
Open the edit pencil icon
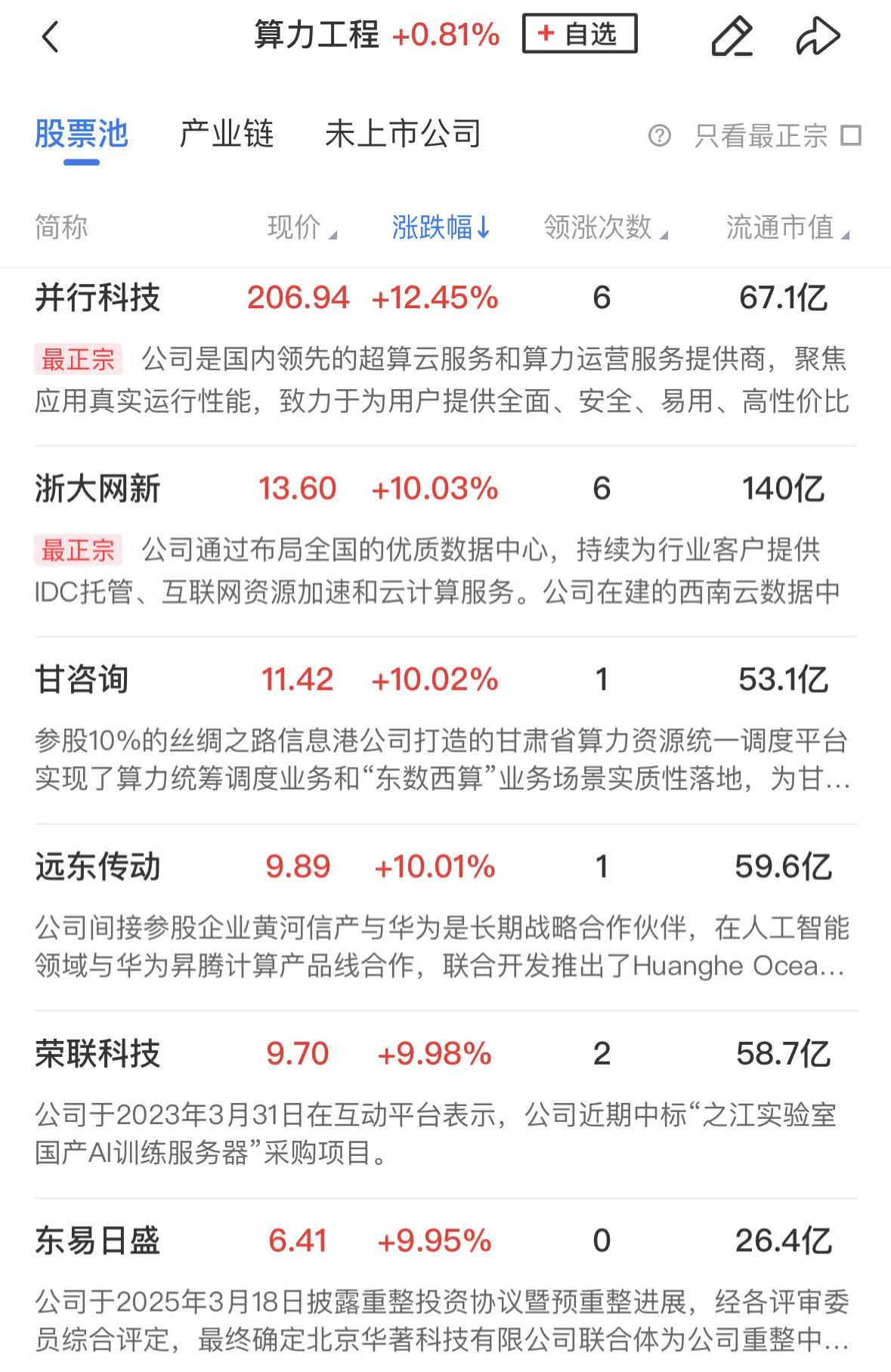pos(732,36)
